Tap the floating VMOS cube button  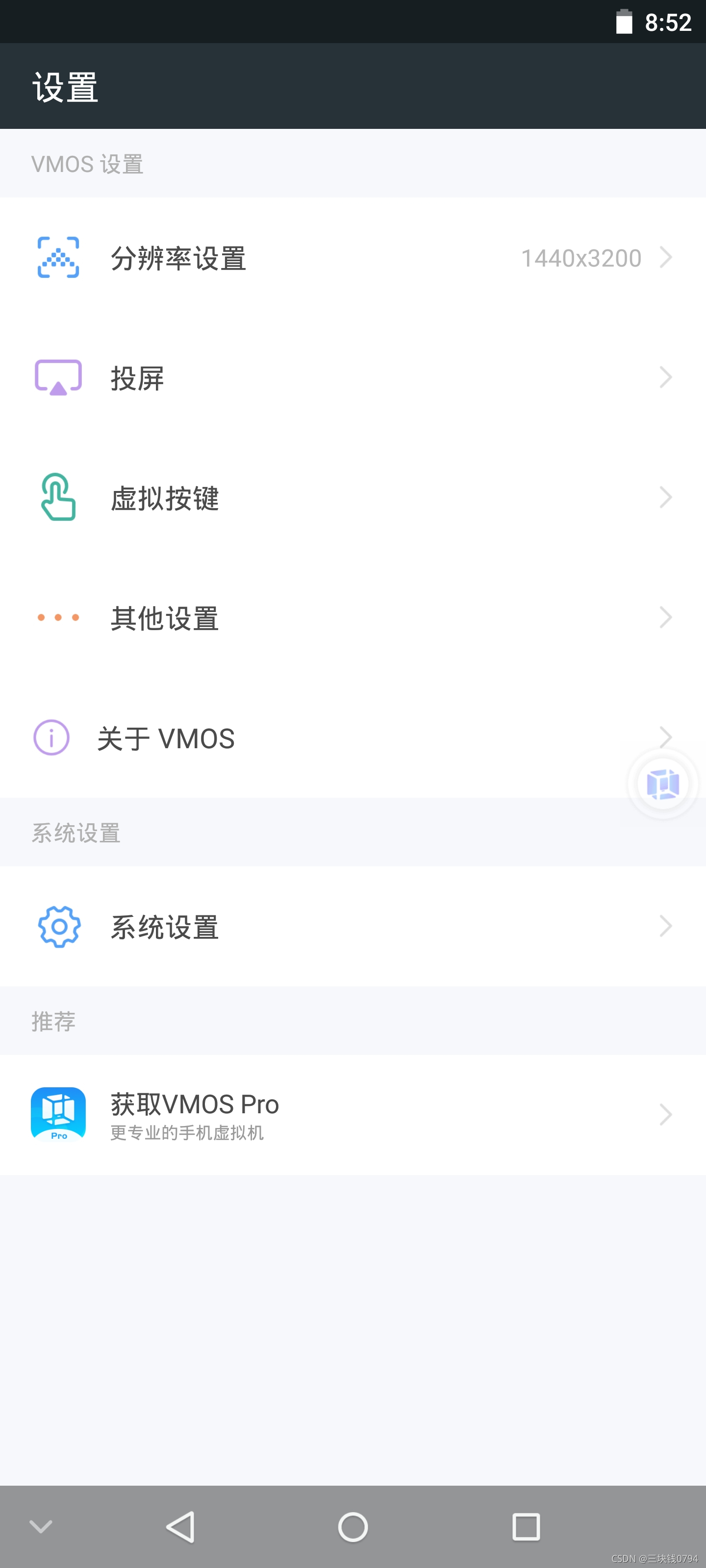(x=662, y=784)
